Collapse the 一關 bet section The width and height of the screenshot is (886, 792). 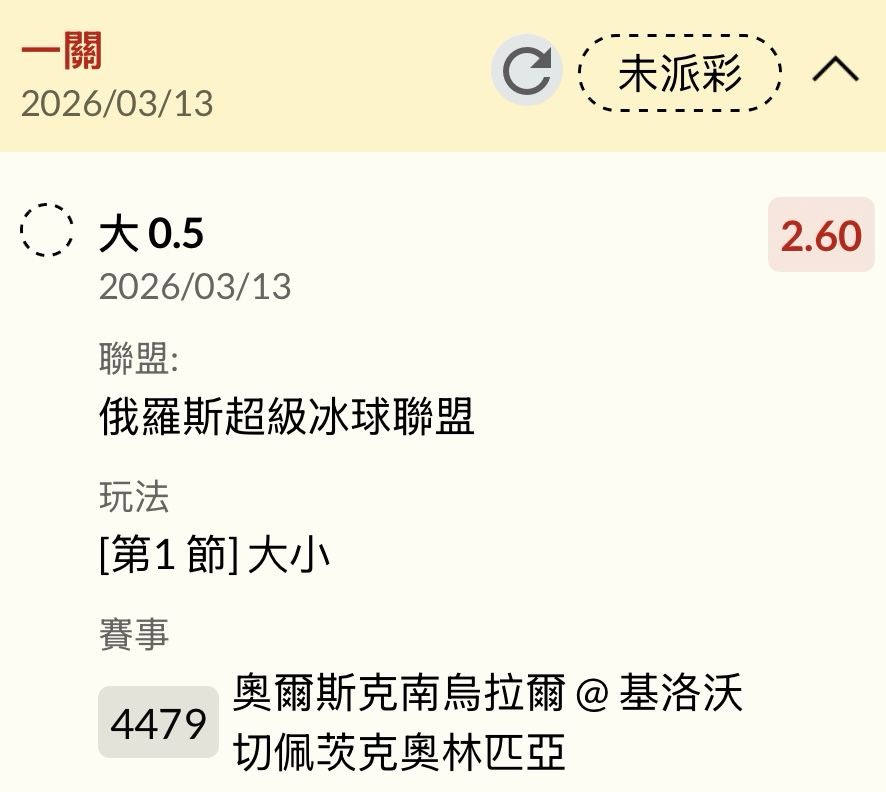coord(835,69)
